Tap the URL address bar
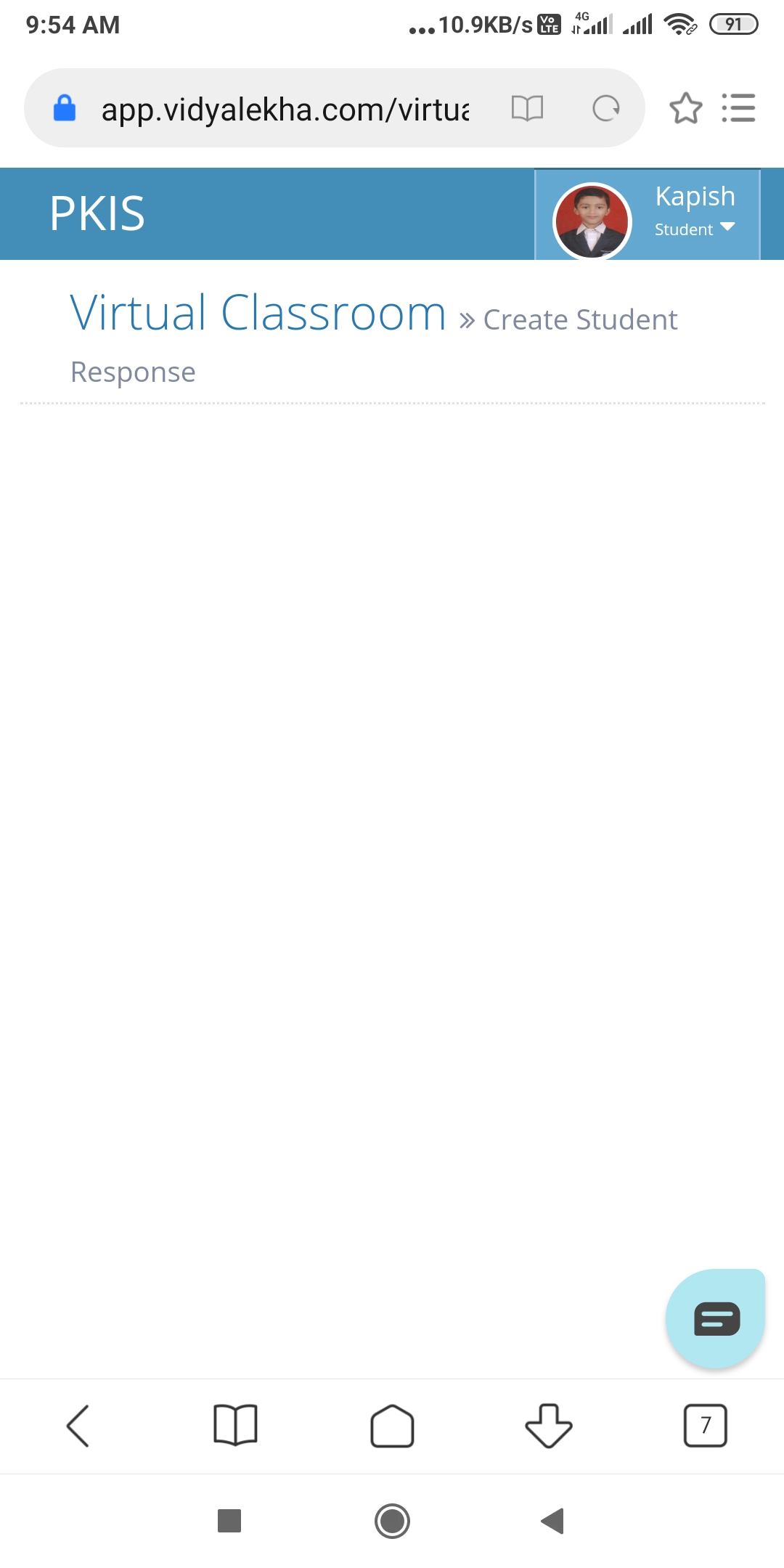 point(285,109)
